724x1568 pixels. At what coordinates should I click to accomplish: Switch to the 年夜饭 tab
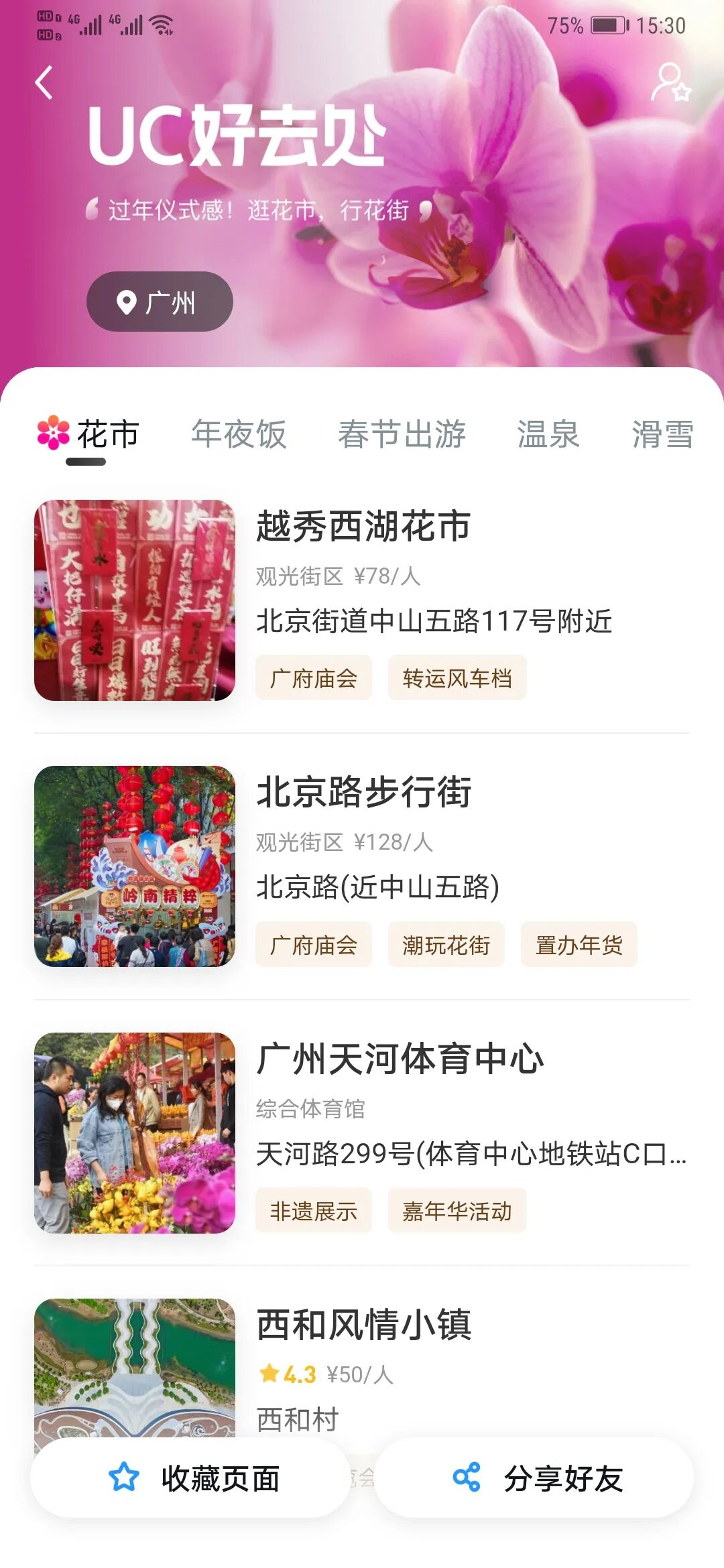[x=239, y=434]
